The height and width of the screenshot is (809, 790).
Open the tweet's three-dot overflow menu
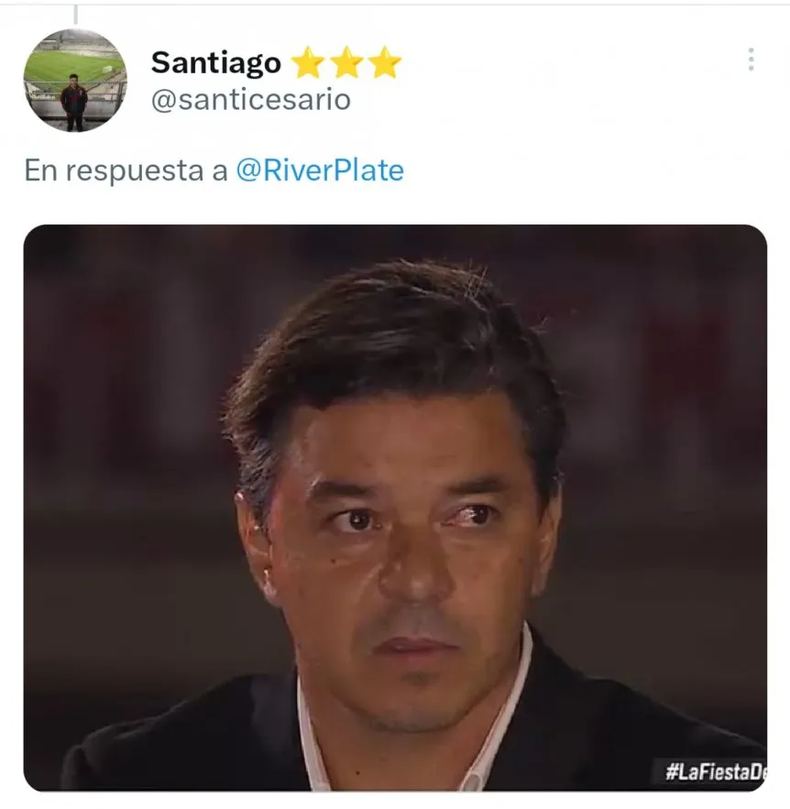pyautogui.click(x=750, y=60)
